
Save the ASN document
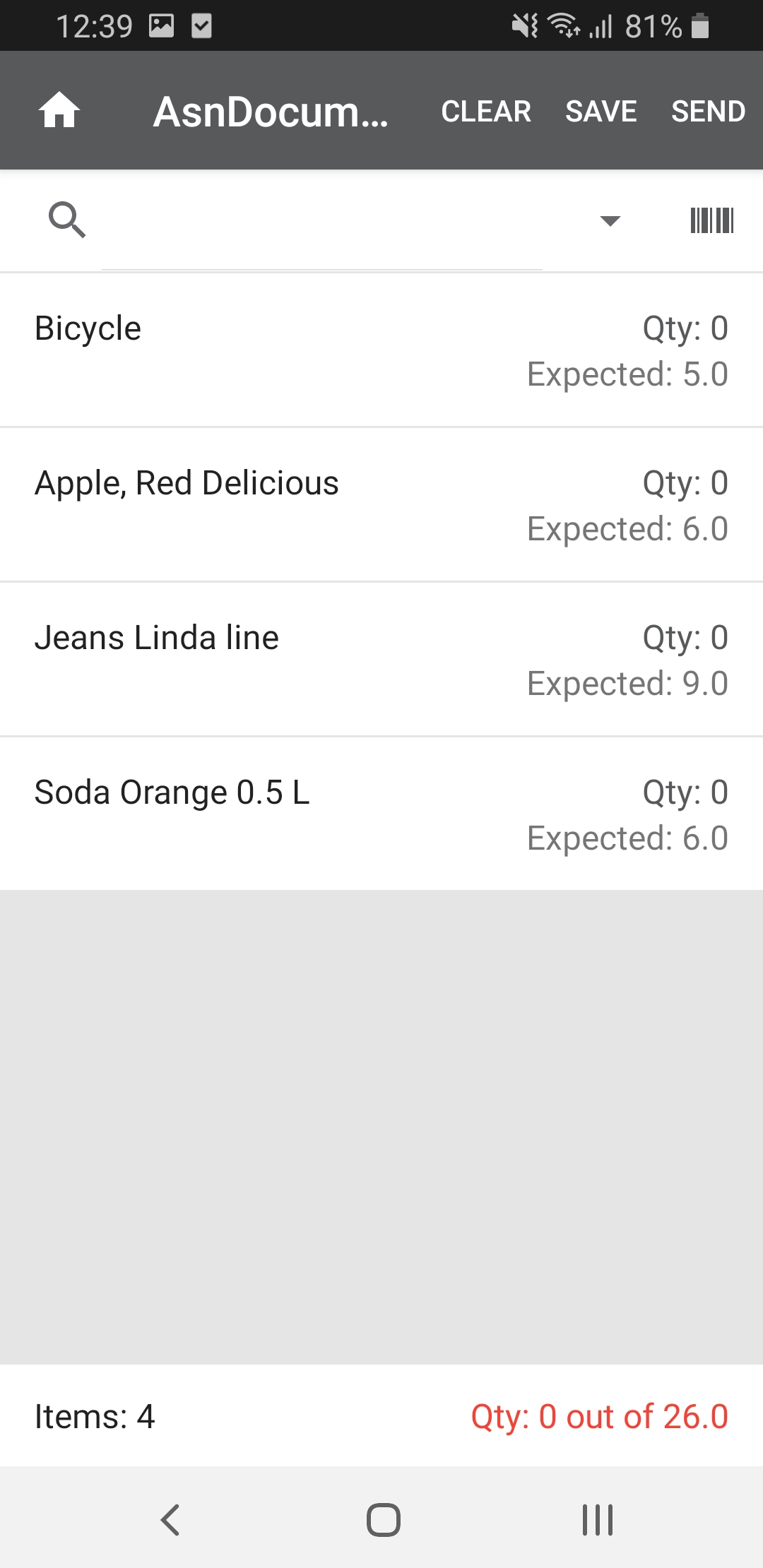(x=601, y=111)
